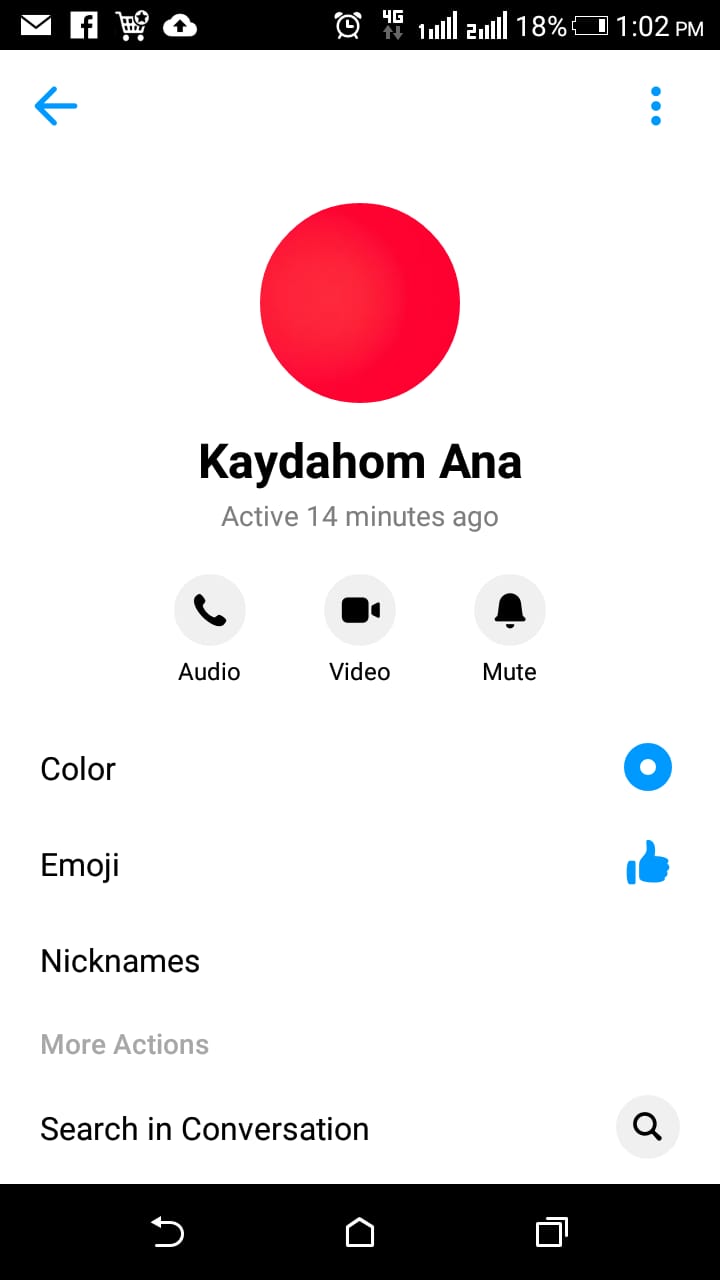Open Search in Conversation
Viewport: 720px width, 1280px height.
[x=360, y=1128]
